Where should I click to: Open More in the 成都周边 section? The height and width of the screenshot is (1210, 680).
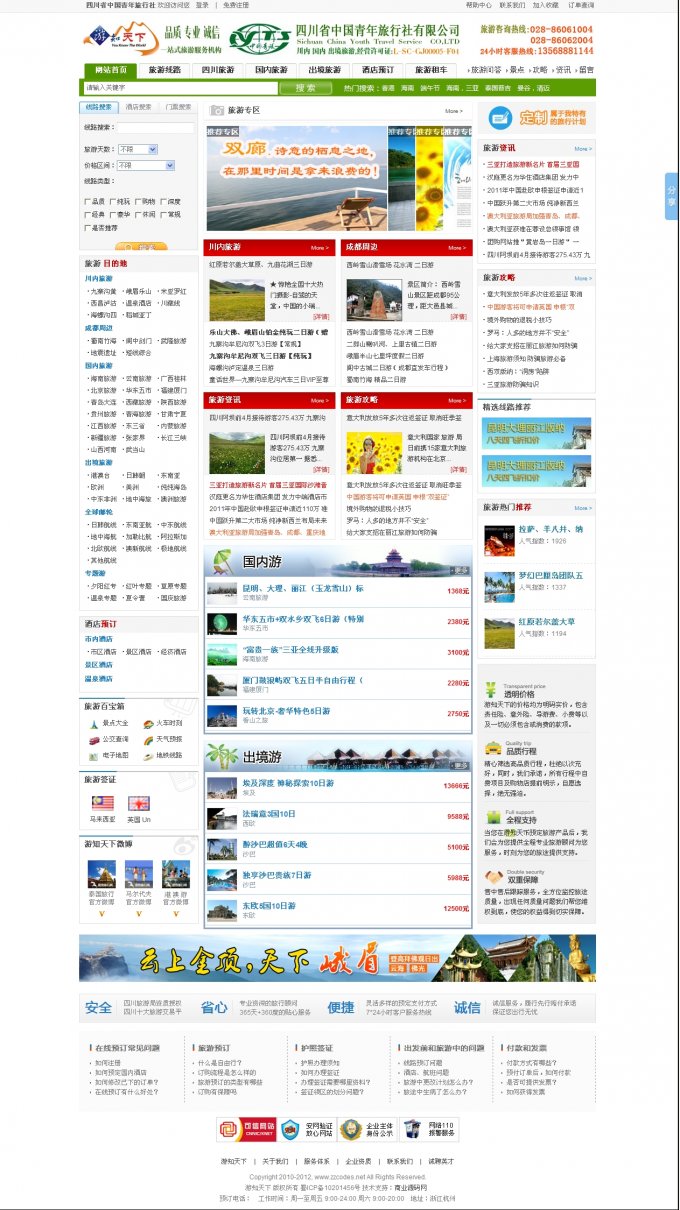pos(456,247)
